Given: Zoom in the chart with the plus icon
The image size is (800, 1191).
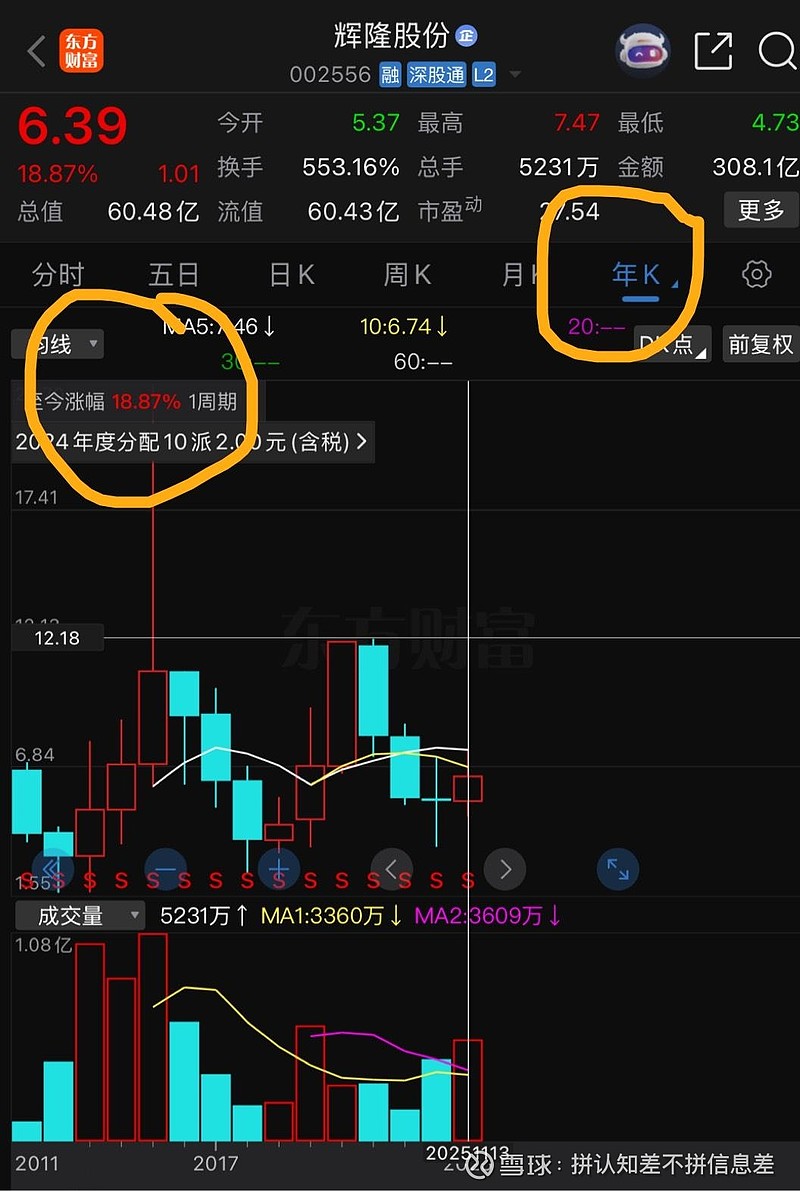Looking at the screenshot, I should click(278, 869).
